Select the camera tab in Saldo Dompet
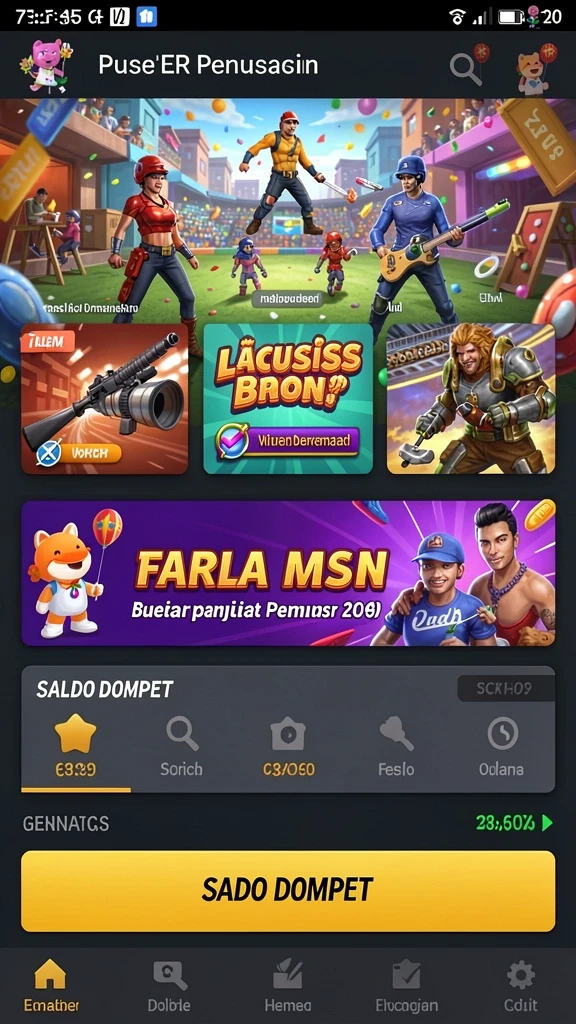 [x=289, y=746]
